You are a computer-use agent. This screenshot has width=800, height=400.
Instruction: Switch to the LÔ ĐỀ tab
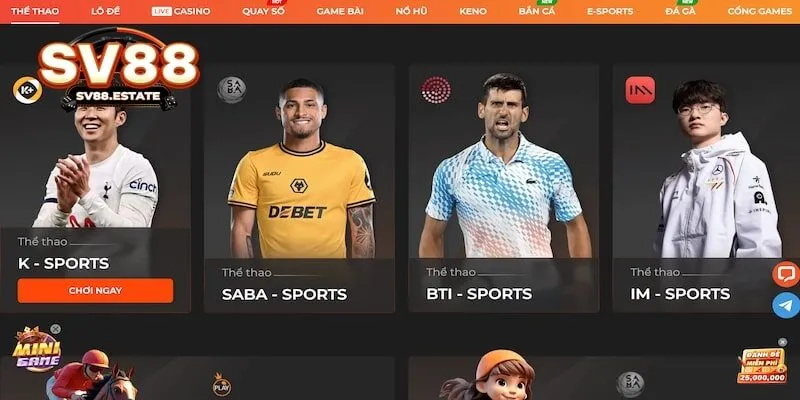tap(106, 10)
